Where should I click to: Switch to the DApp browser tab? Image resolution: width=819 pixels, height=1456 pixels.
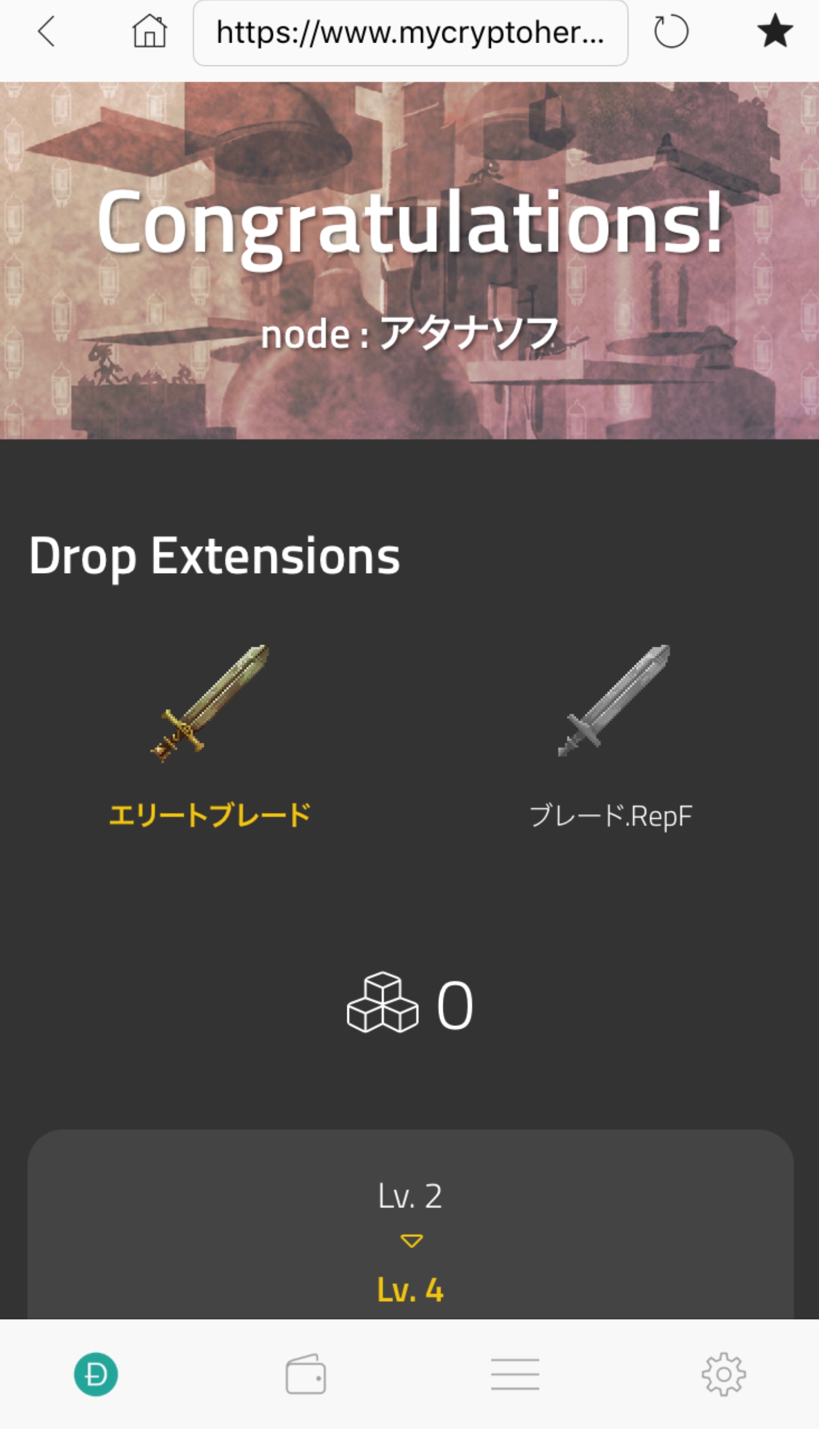96,1374
